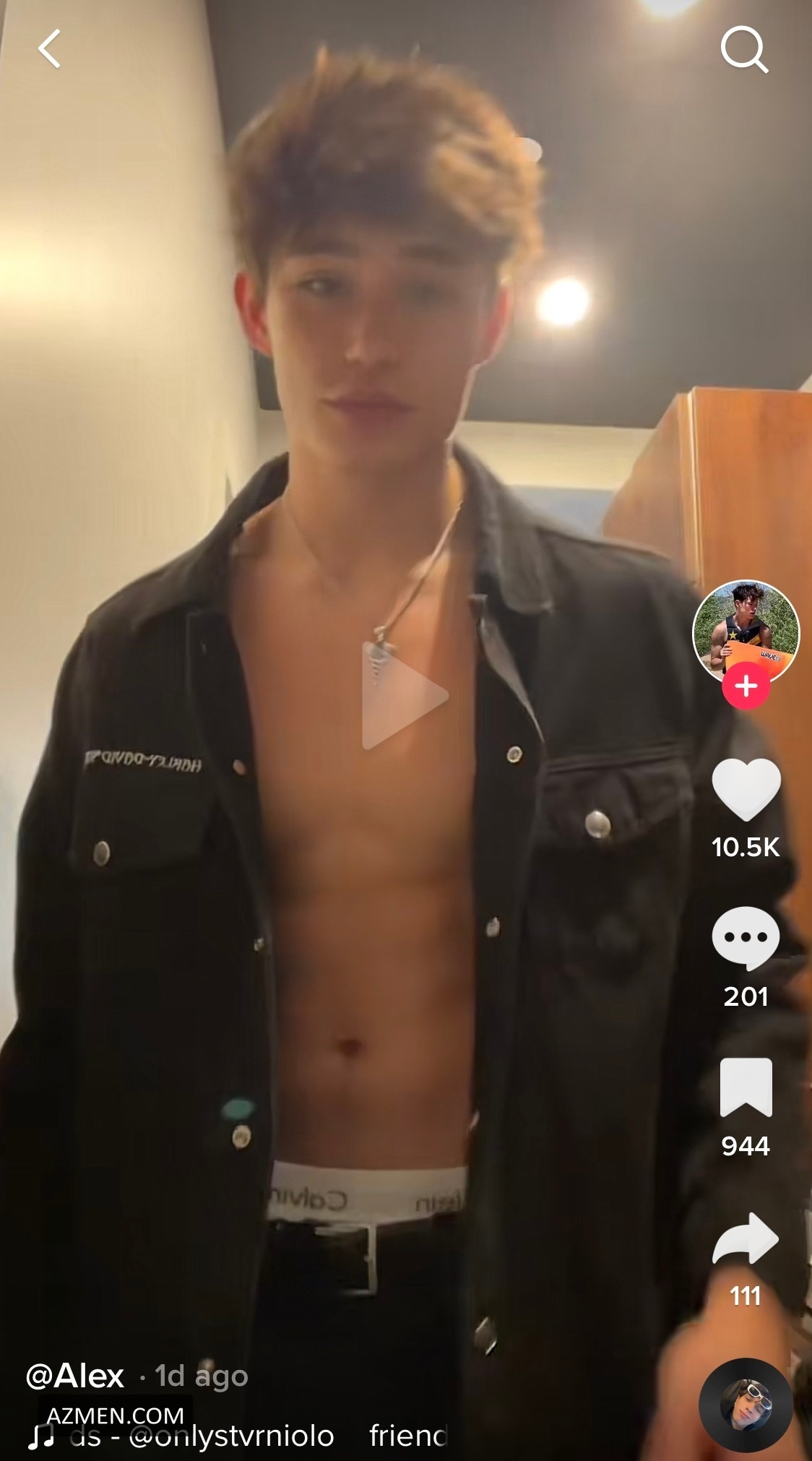Screen dimensions: 812x1461
Task: Like the video with the heart icon
Action: (746, 790)
